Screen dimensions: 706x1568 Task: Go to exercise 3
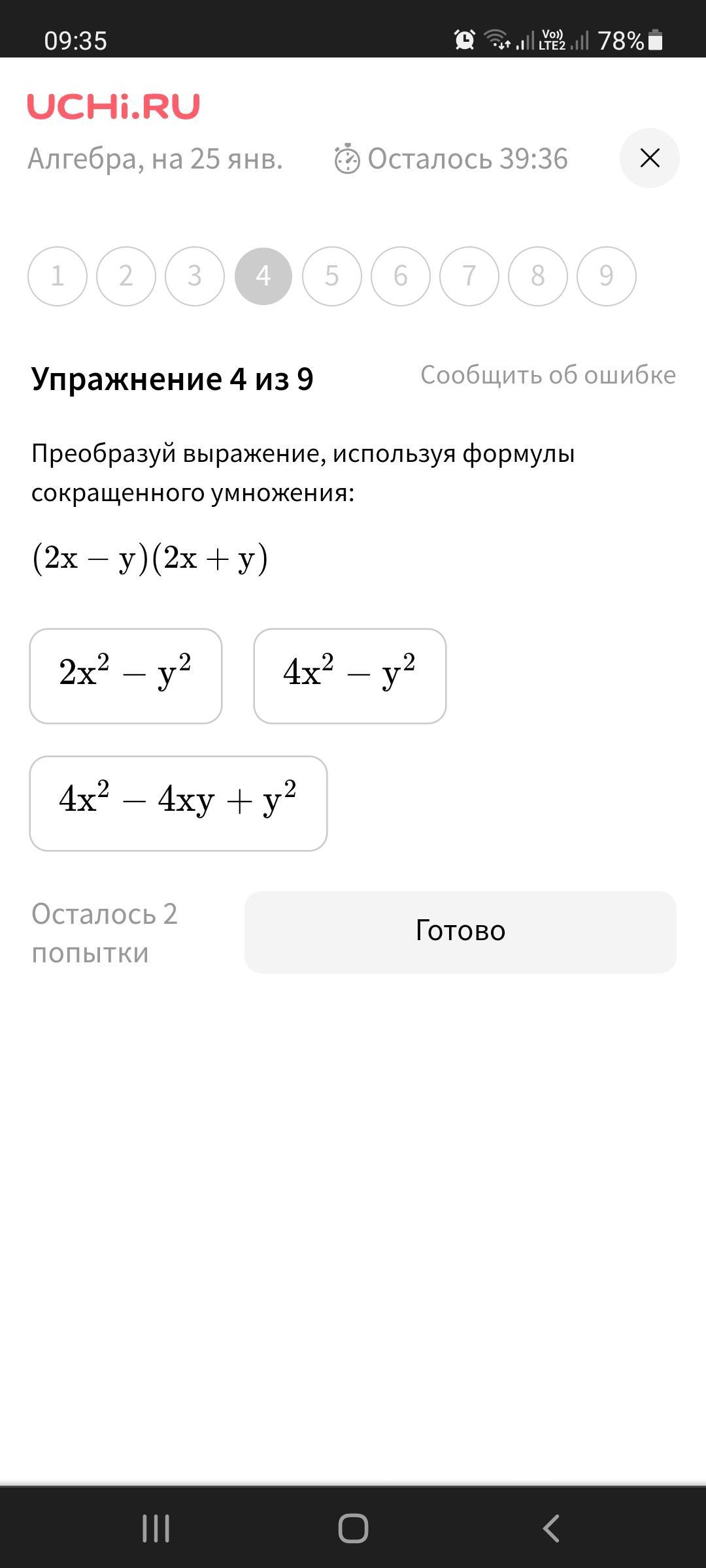(x=195, y=276)
